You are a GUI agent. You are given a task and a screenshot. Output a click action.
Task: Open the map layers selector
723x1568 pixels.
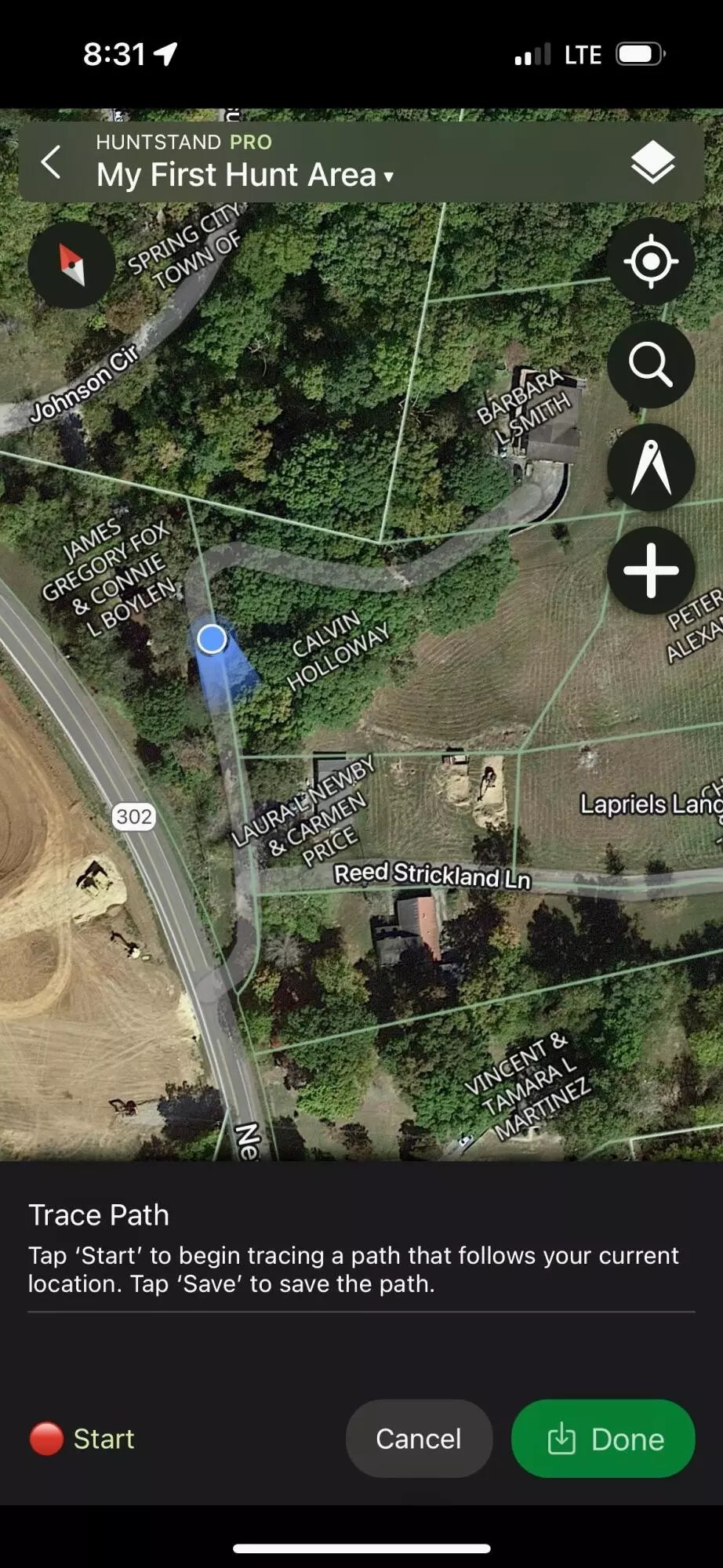click(652, 162)
